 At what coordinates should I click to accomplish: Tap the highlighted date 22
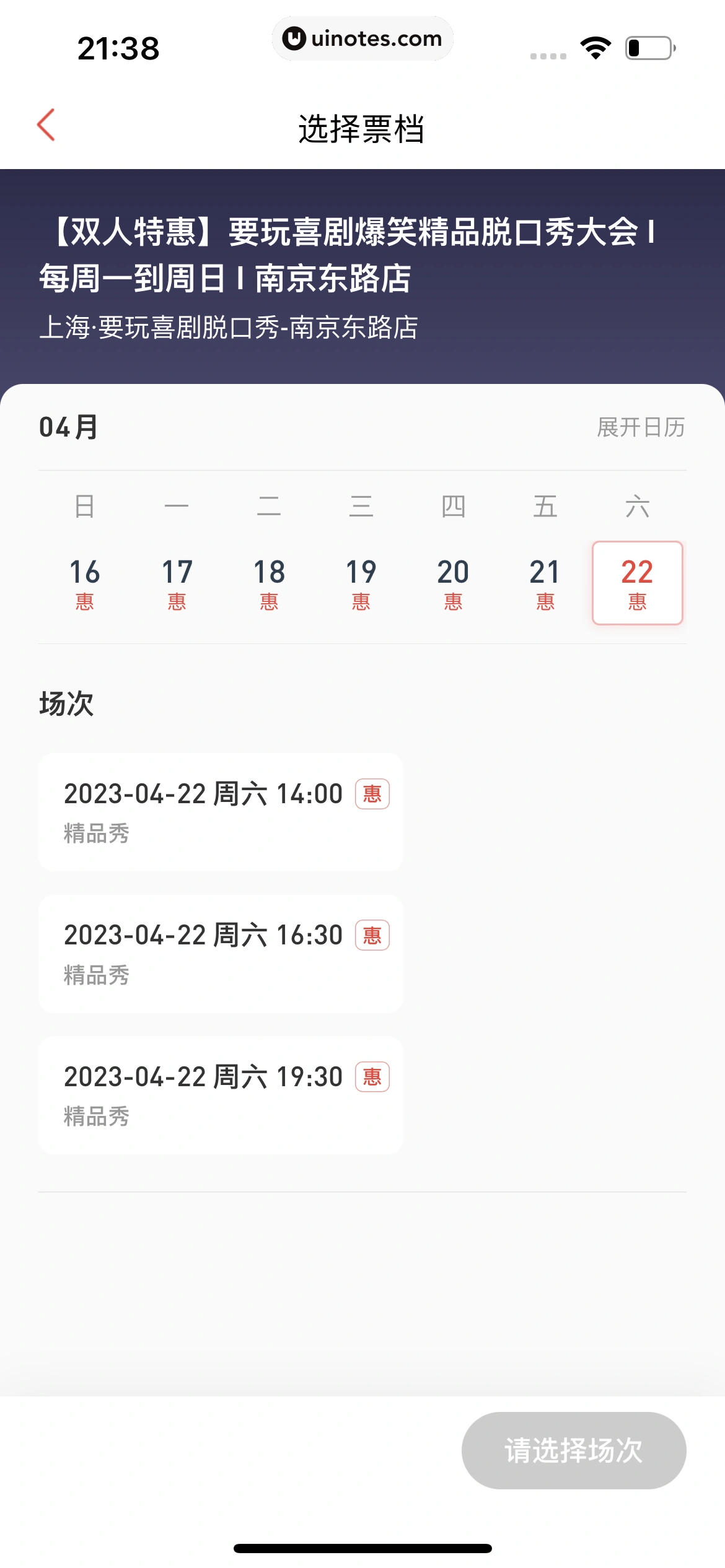tap(637, 583)
